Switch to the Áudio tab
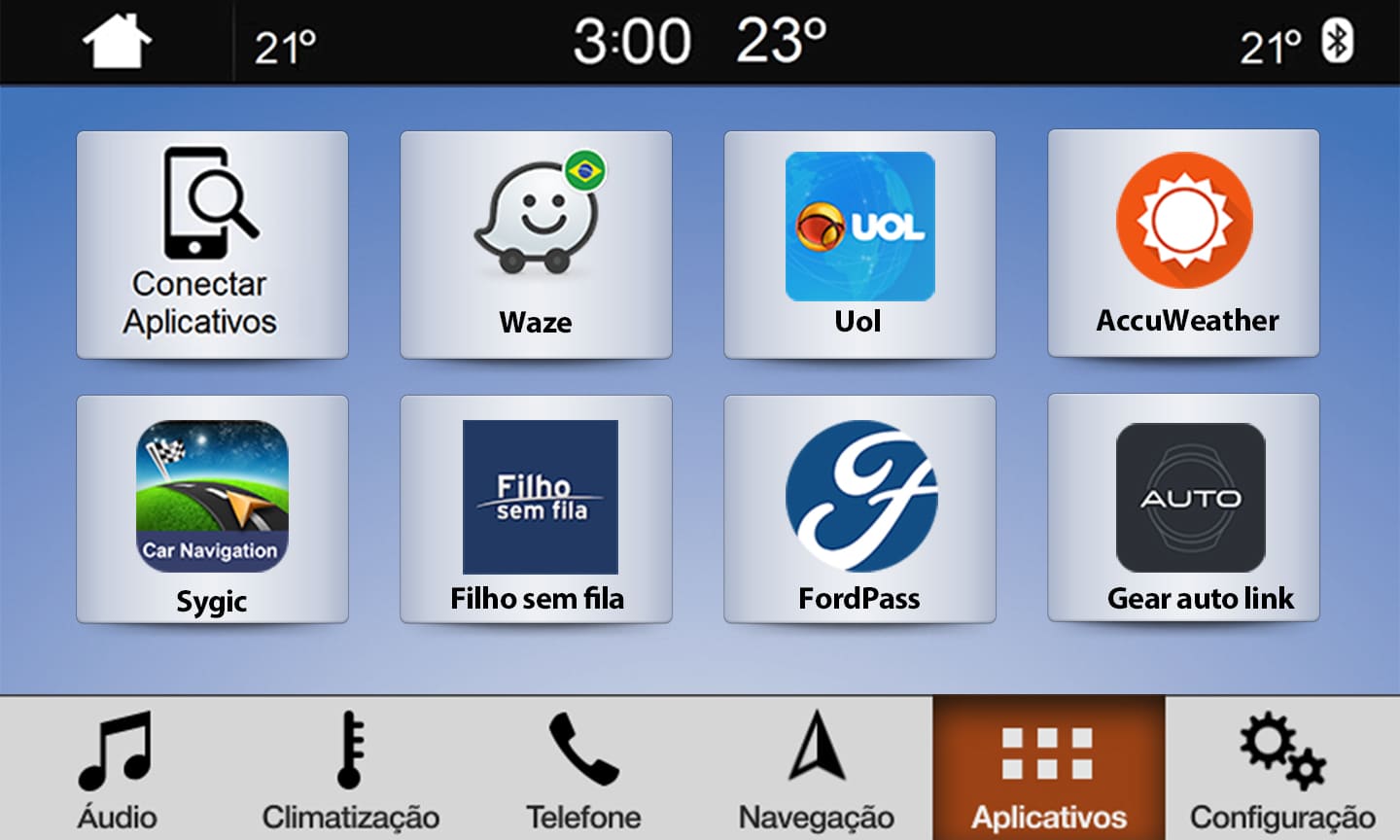 [117, 770]
